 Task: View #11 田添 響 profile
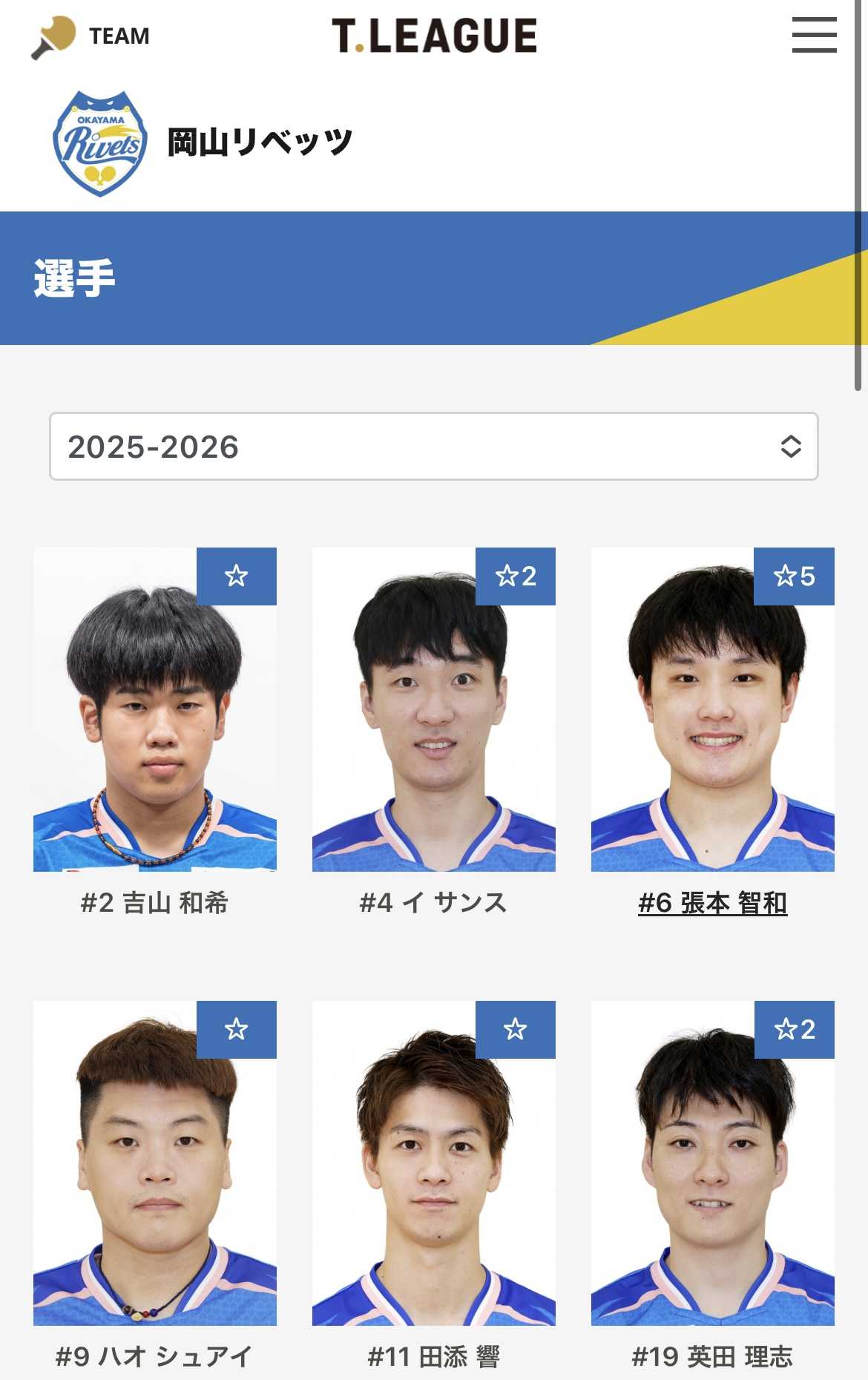click(x=433, y=1163)
